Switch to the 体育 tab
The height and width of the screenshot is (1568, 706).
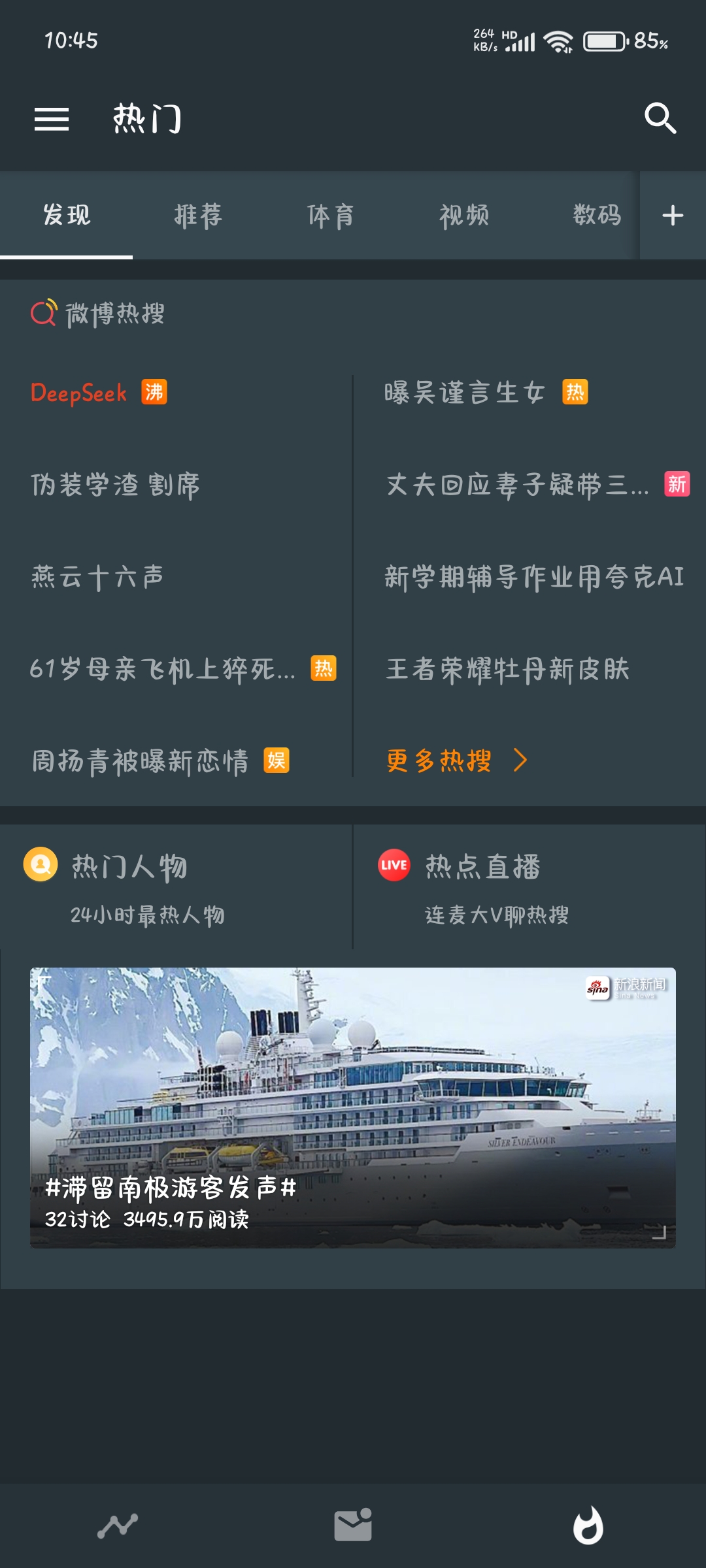click(331, 216)
